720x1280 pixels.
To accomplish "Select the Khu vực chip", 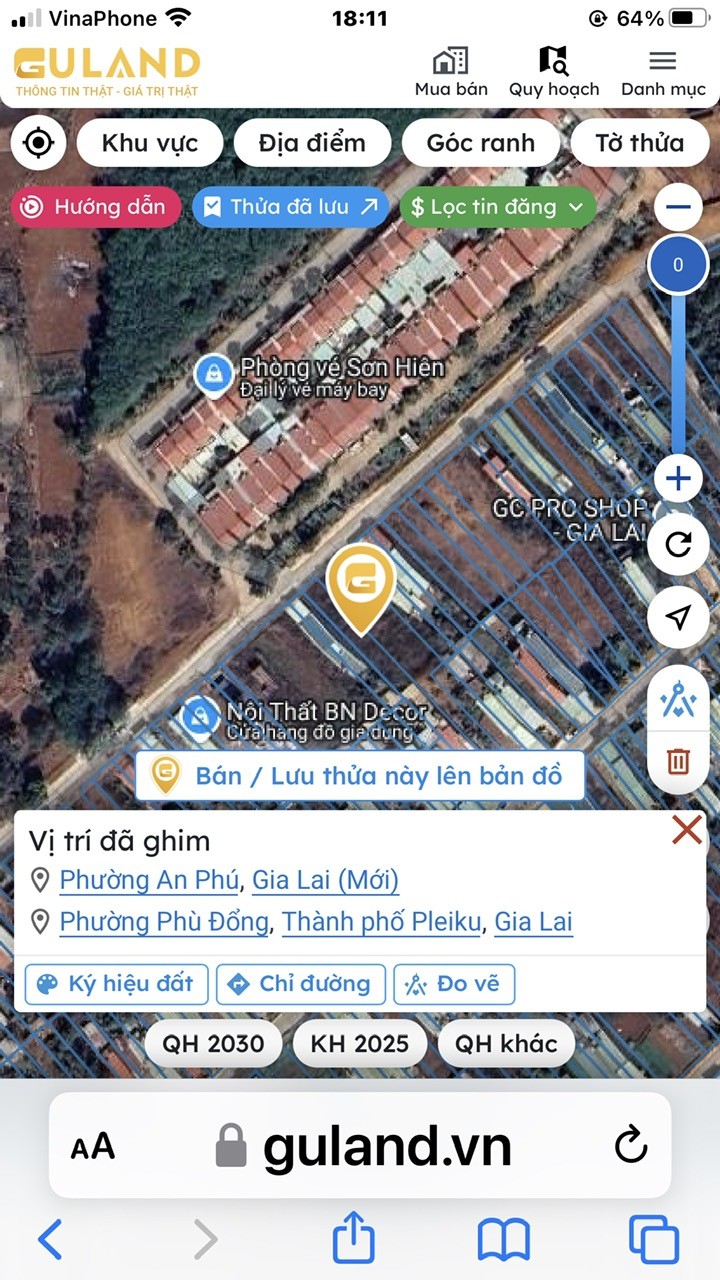I will tap(150, 143).
